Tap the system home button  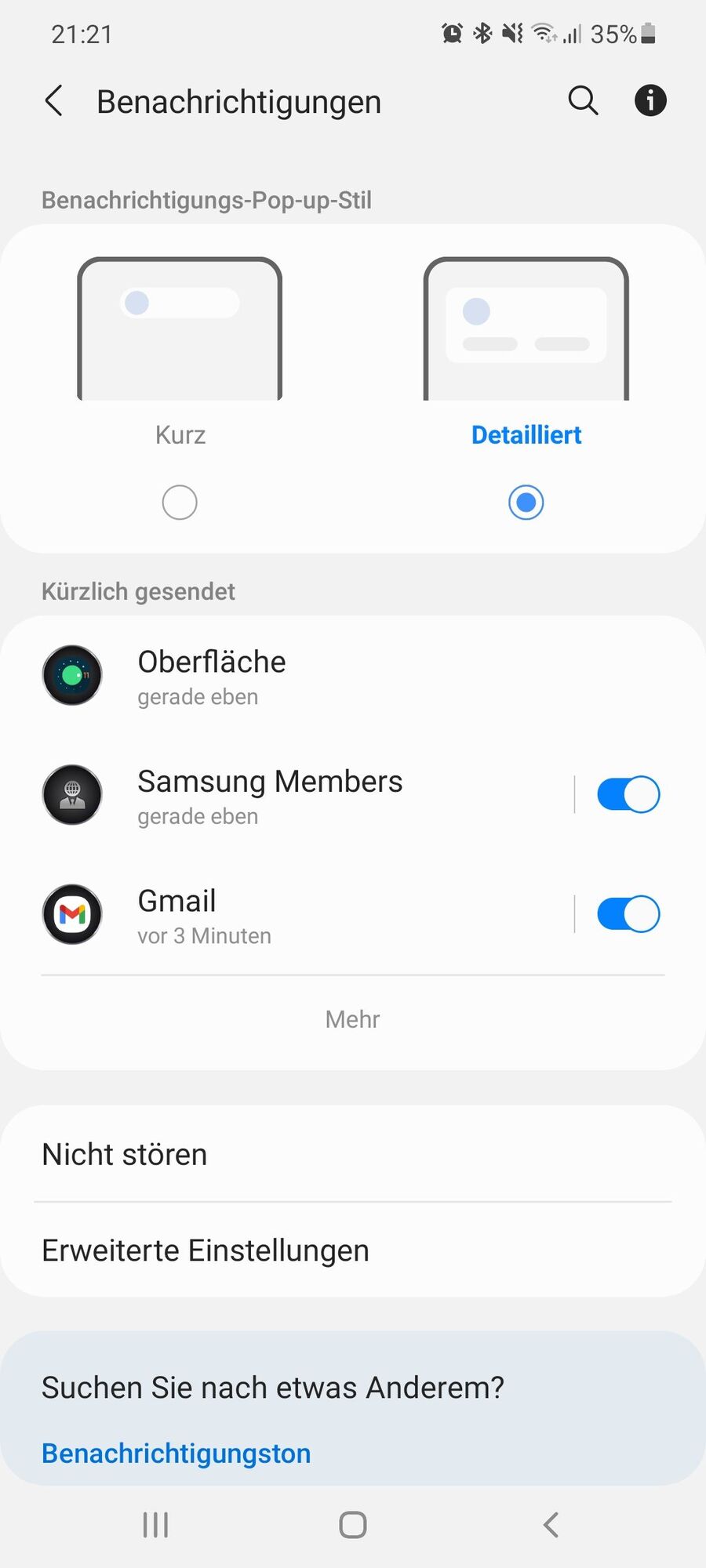point(352,1525)
